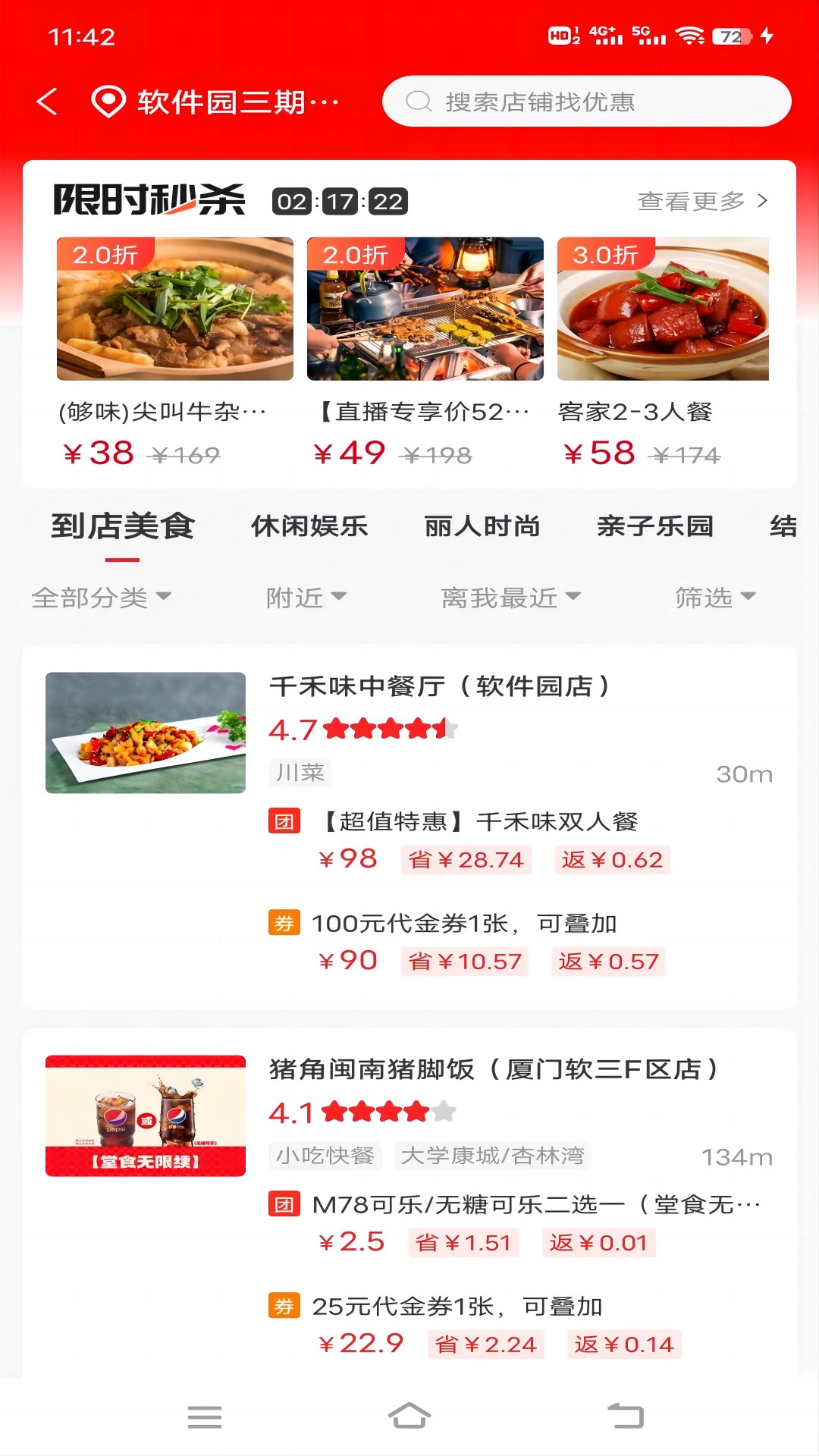Change location 软件园三期
819x1456 pixels.
(216, 102)
